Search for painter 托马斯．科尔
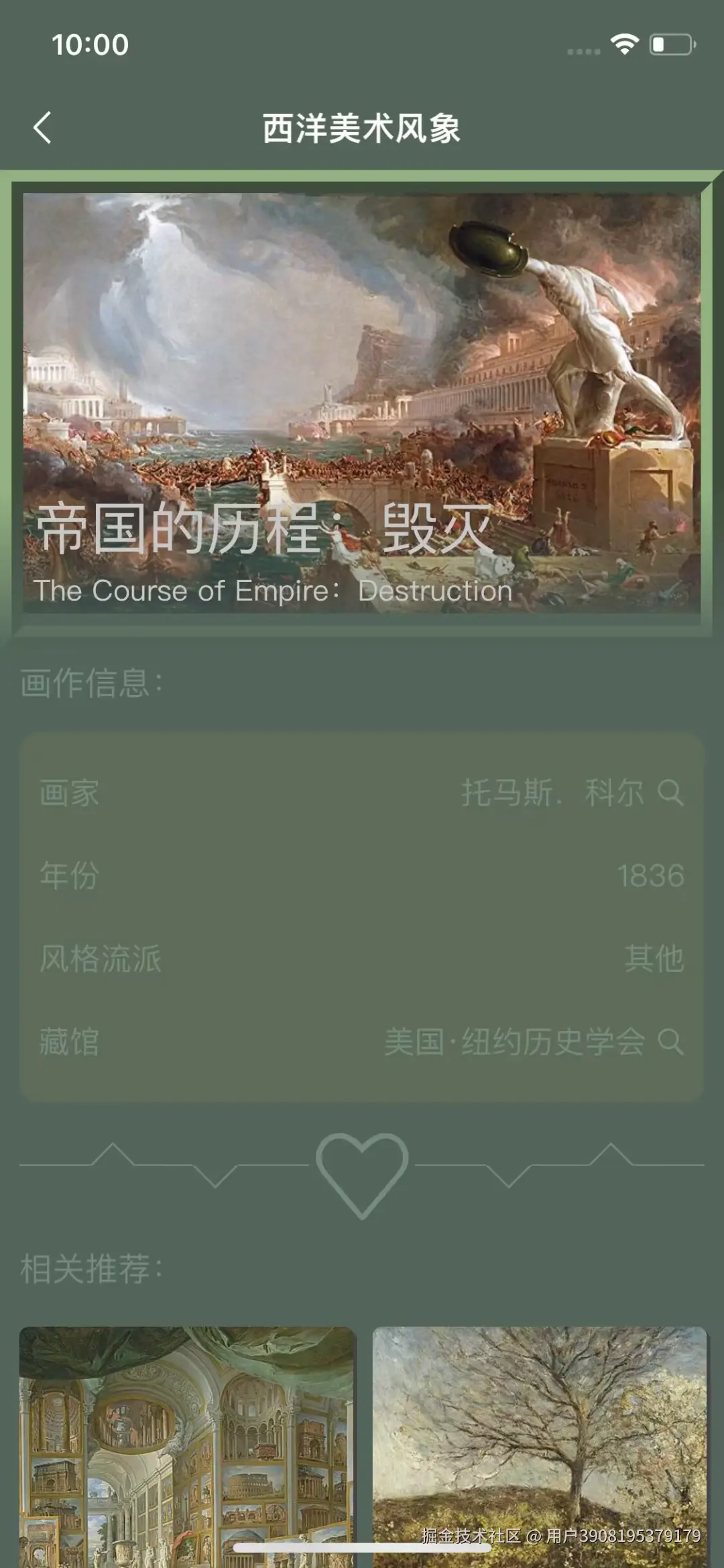The width and height of the screenshot is (724, 1568). tap(670, 793)
